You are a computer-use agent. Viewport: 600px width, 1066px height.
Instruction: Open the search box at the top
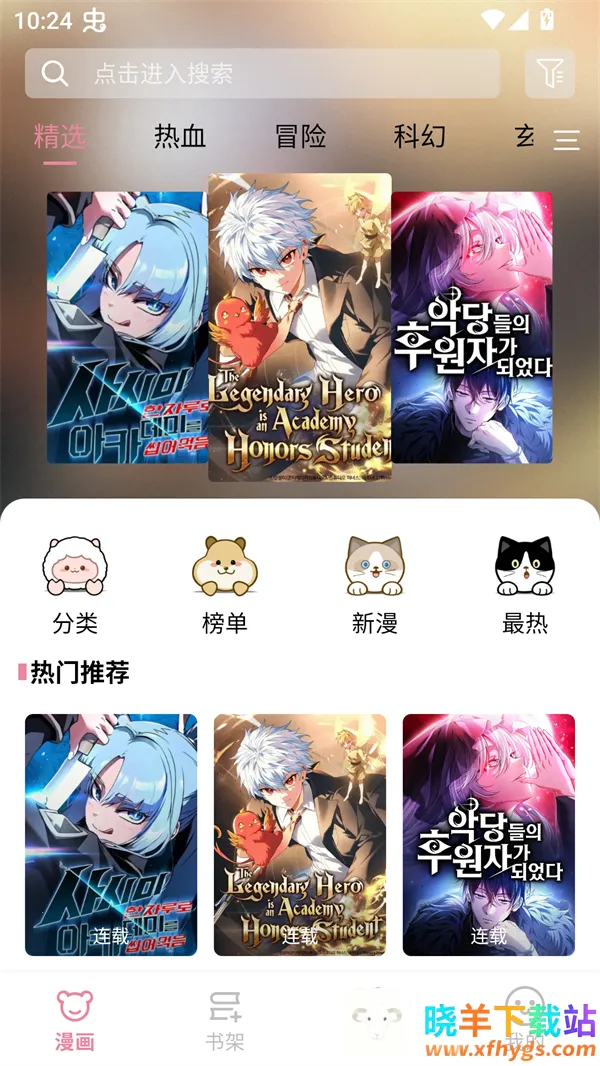point(262,73)
